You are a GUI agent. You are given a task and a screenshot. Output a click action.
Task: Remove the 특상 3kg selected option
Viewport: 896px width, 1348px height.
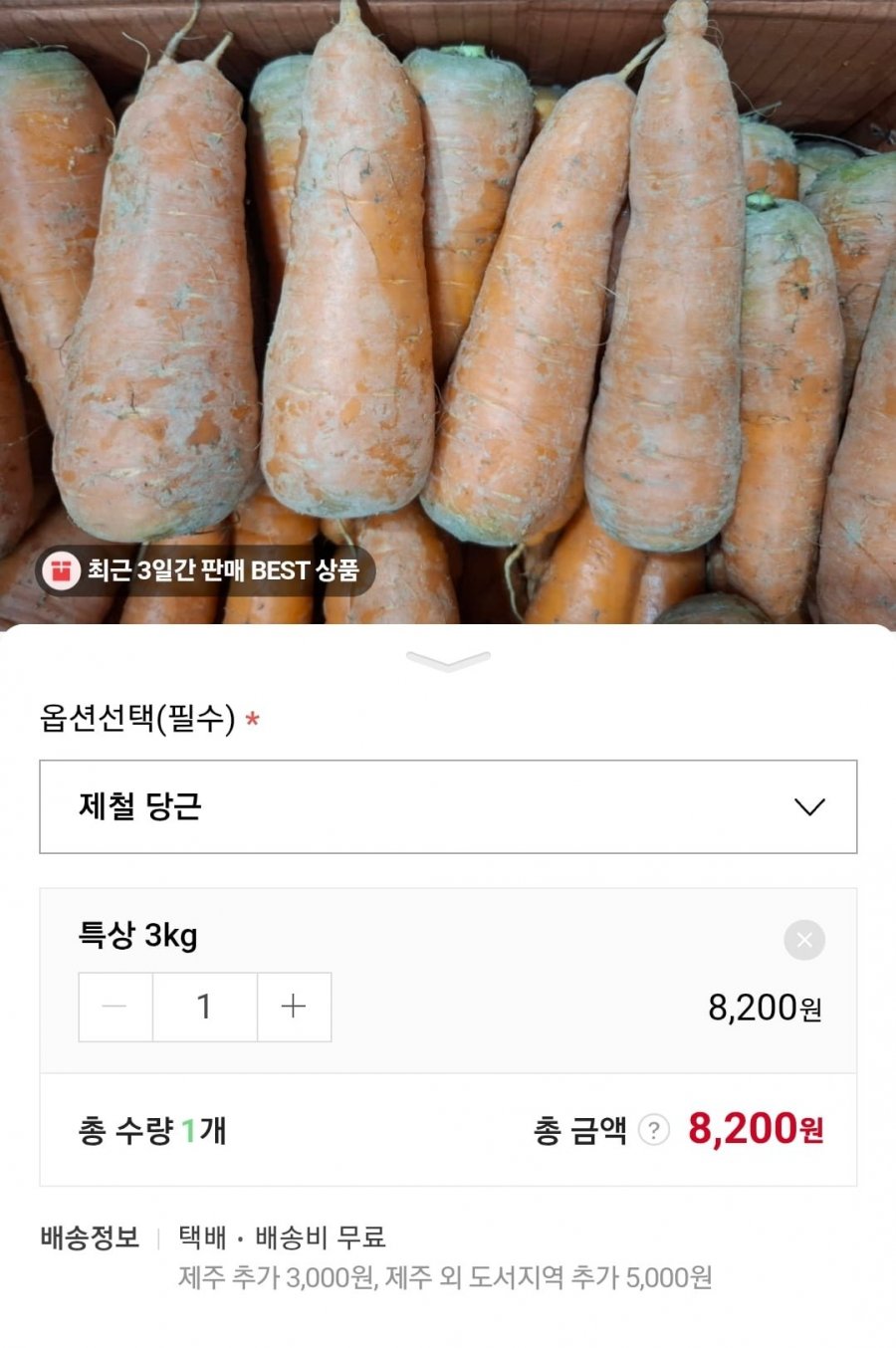(x=804, y=940)
